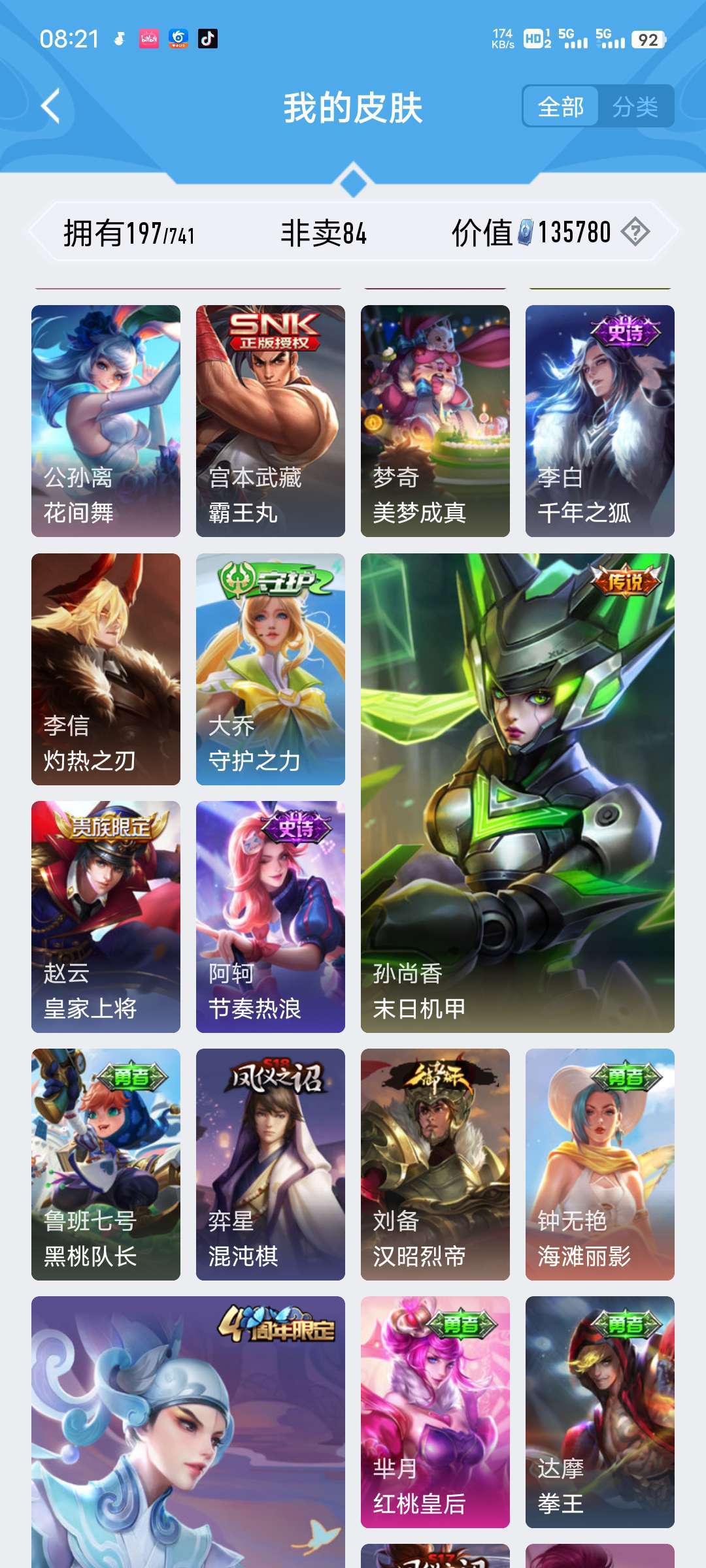Select the 全部 tab
Image resolution: width=706 pixels, height=1568 pixels.
tap(561, 106)
